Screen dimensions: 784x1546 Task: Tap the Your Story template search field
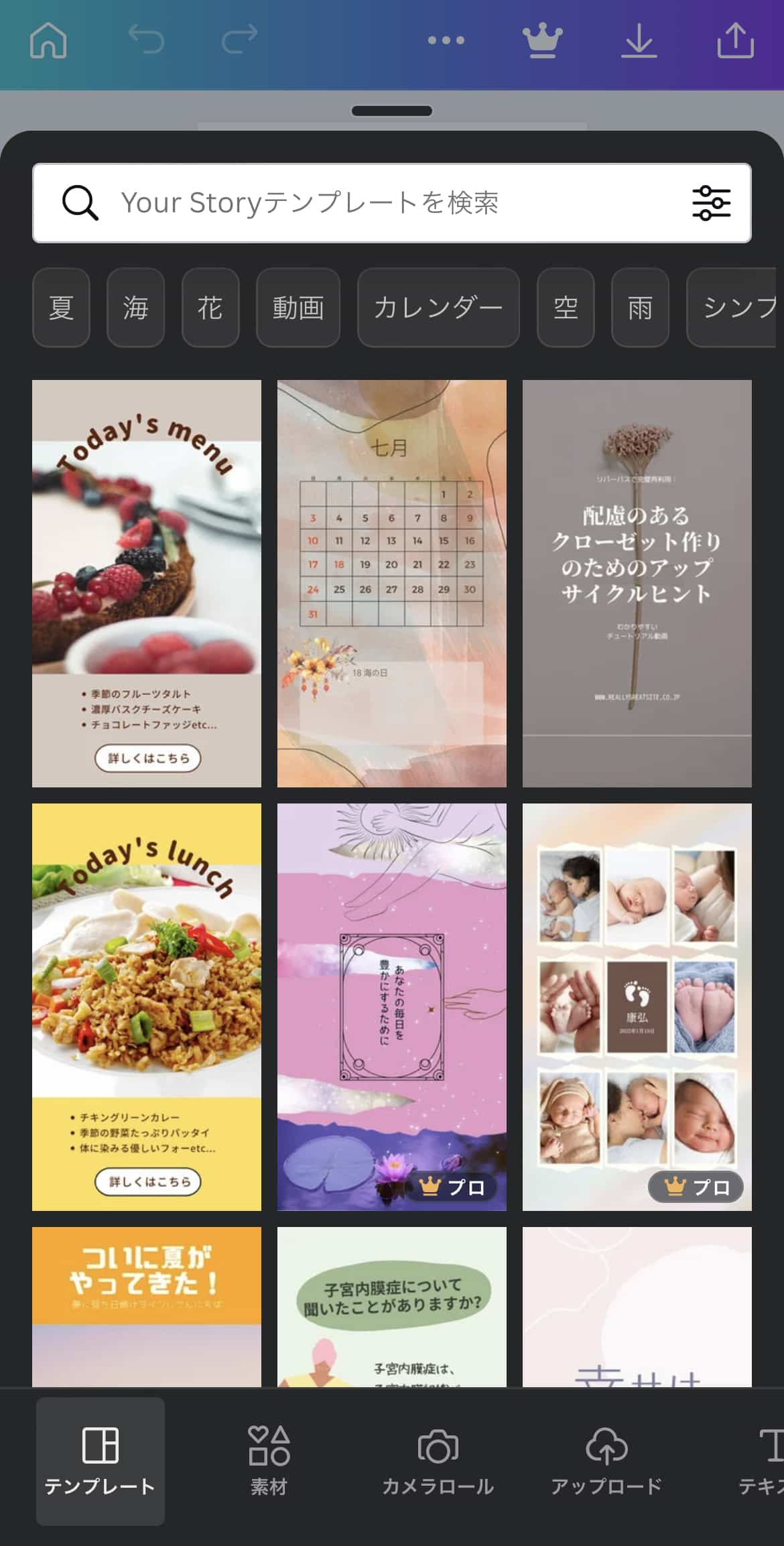pyautogui.click(x=392, y=203)
